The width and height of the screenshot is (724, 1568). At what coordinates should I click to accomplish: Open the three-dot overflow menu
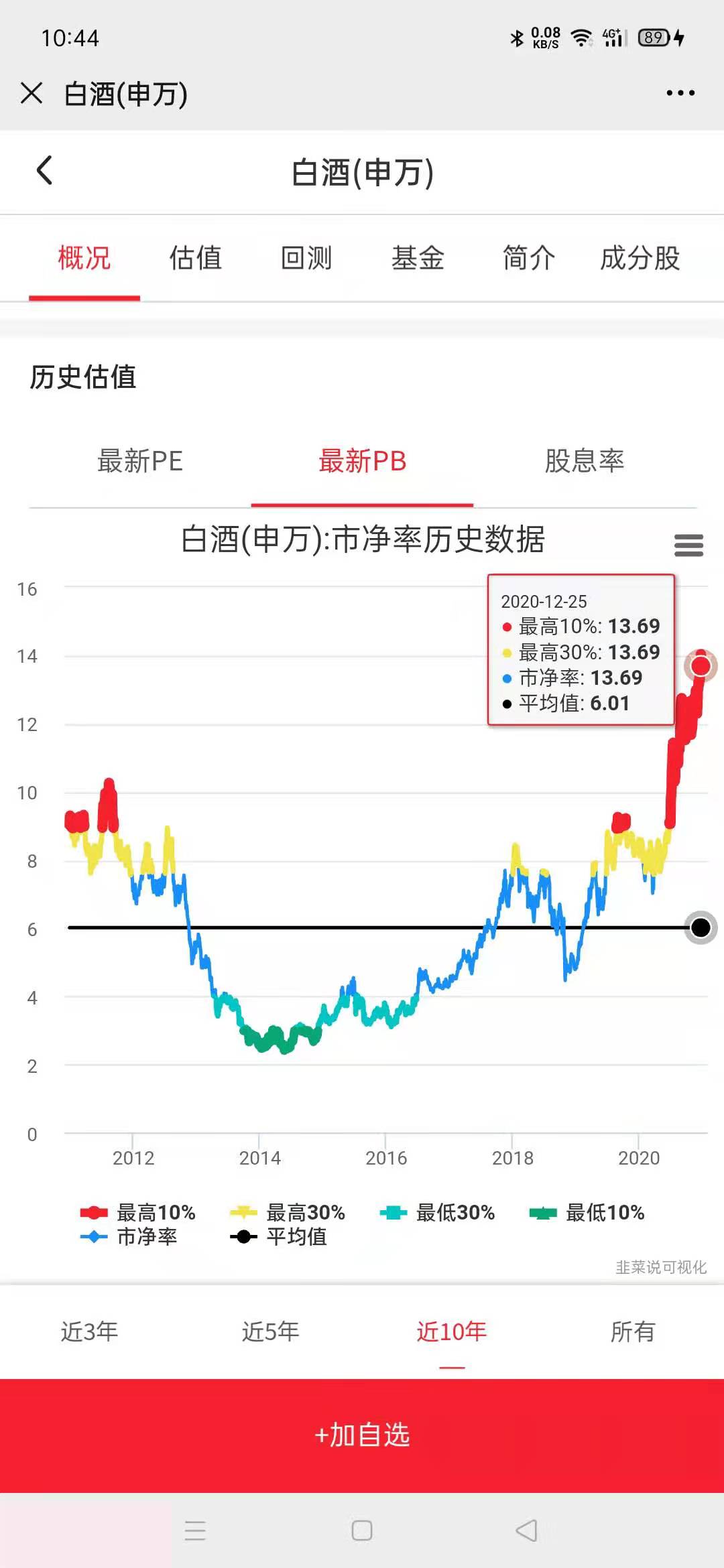click(x=680, y=93)
